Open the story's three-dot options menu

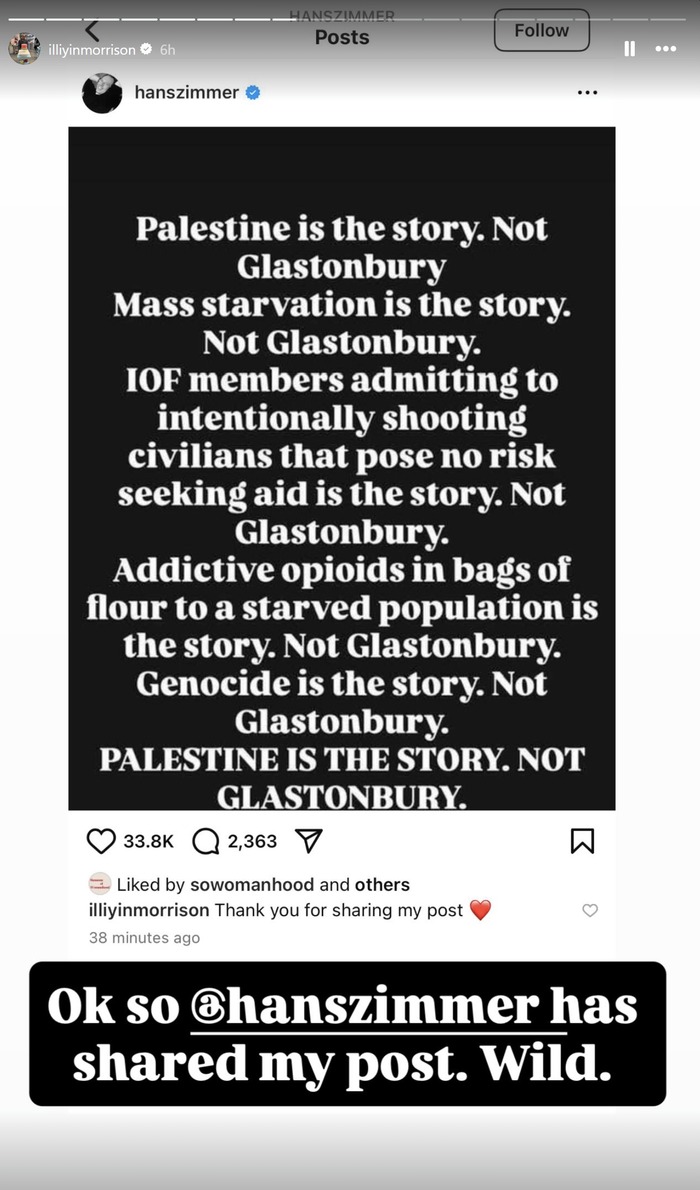coord(666,48)
